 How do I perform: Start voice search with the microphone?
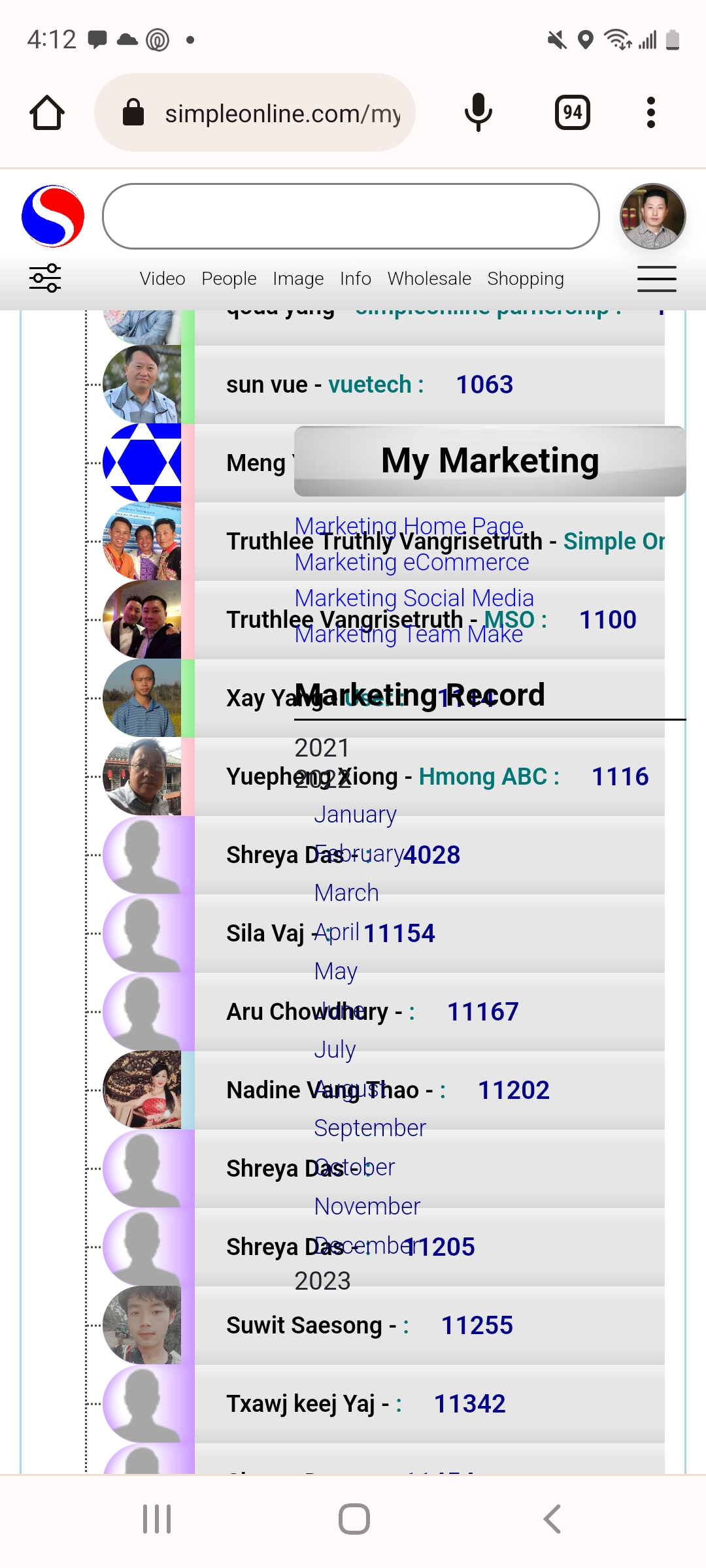point(478,113)
